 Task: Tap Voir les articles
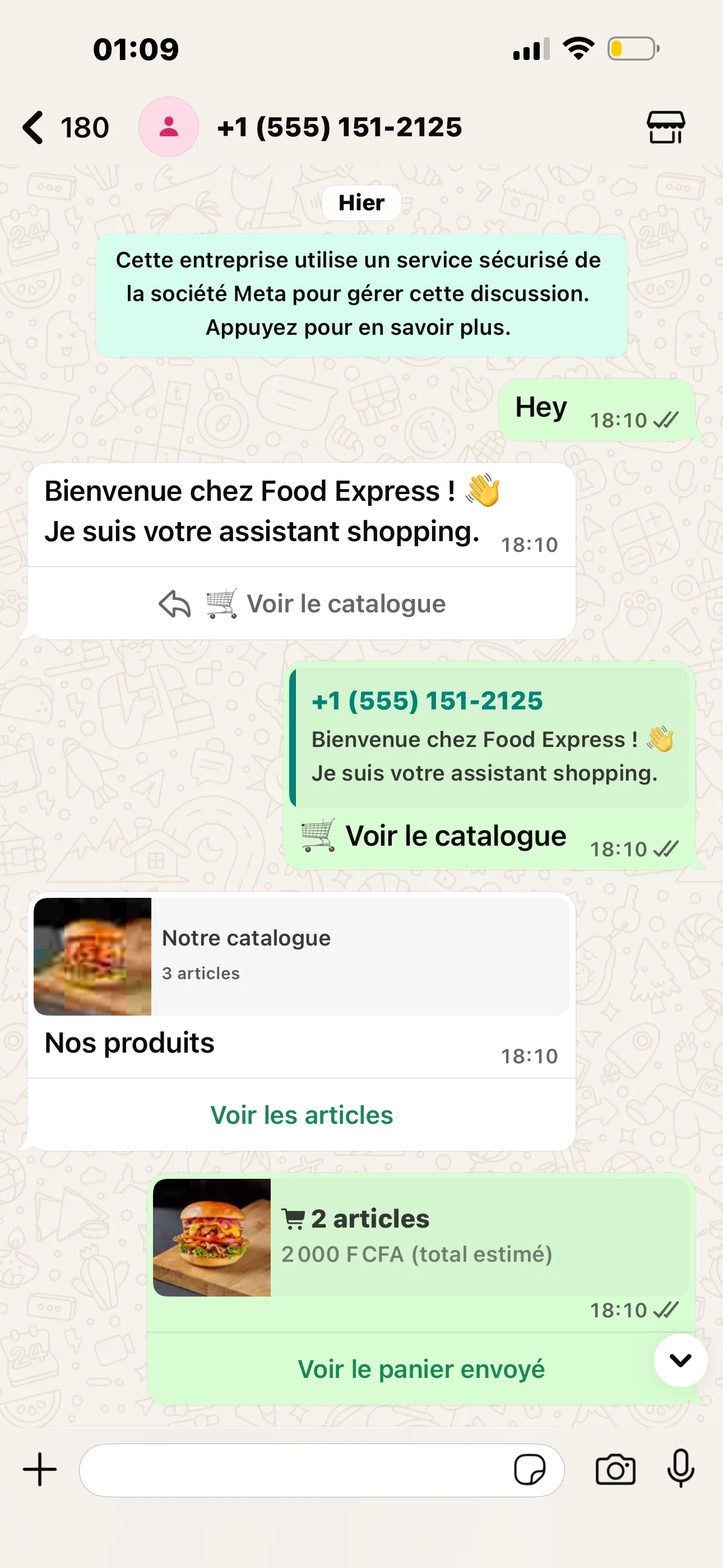302,1115
